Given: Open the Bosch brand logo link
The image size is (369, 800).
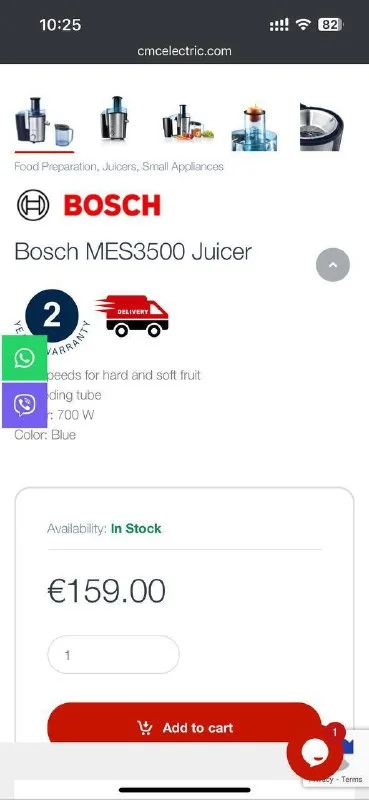Looking at the screenshot, I should 89,205.
